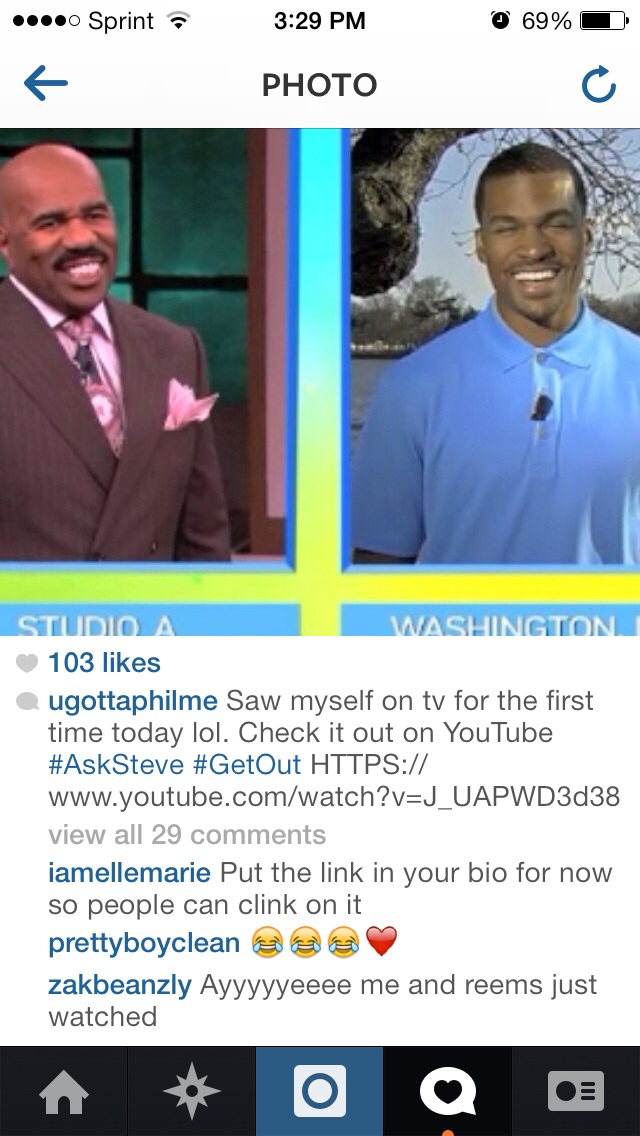The width and height of the screenshot is (640, 1136).
Task: Switch to the activity heart tab
Action: 448,1091
